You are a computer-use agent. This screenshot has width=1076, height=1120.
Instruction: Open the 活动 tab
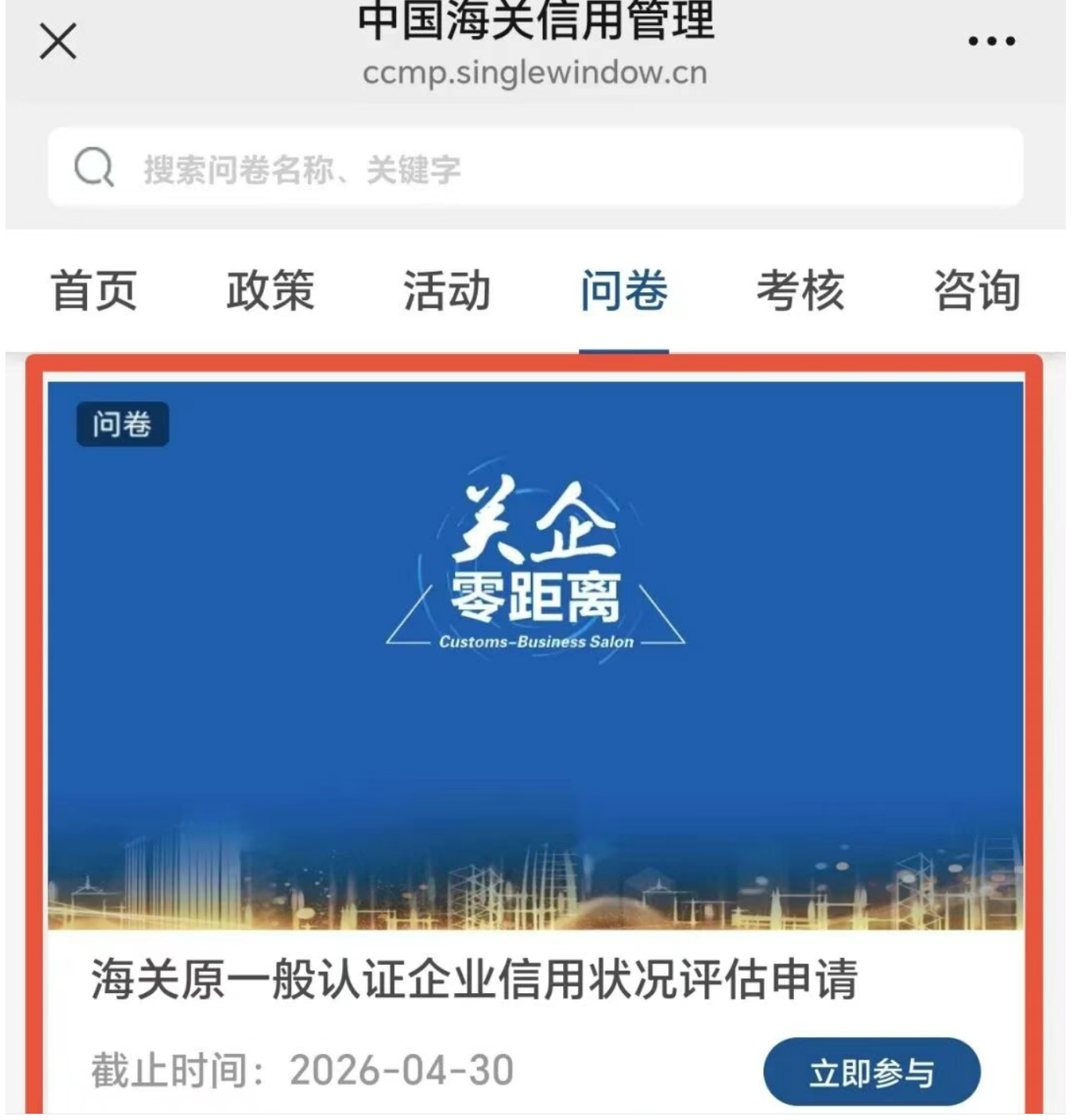click(x=447, y=291)
